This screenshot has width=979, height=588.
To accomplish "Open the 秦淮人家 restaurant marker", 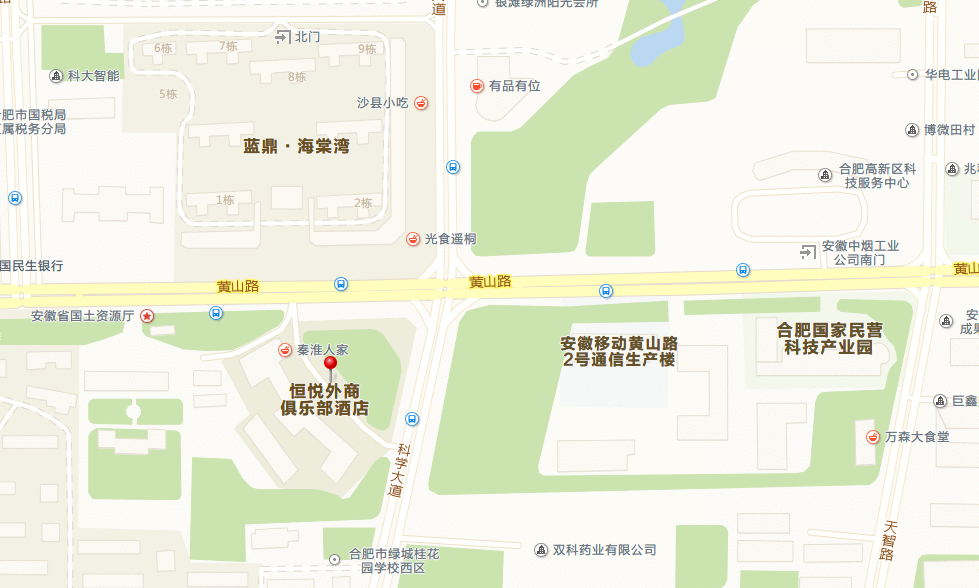I will click(284, 350).
